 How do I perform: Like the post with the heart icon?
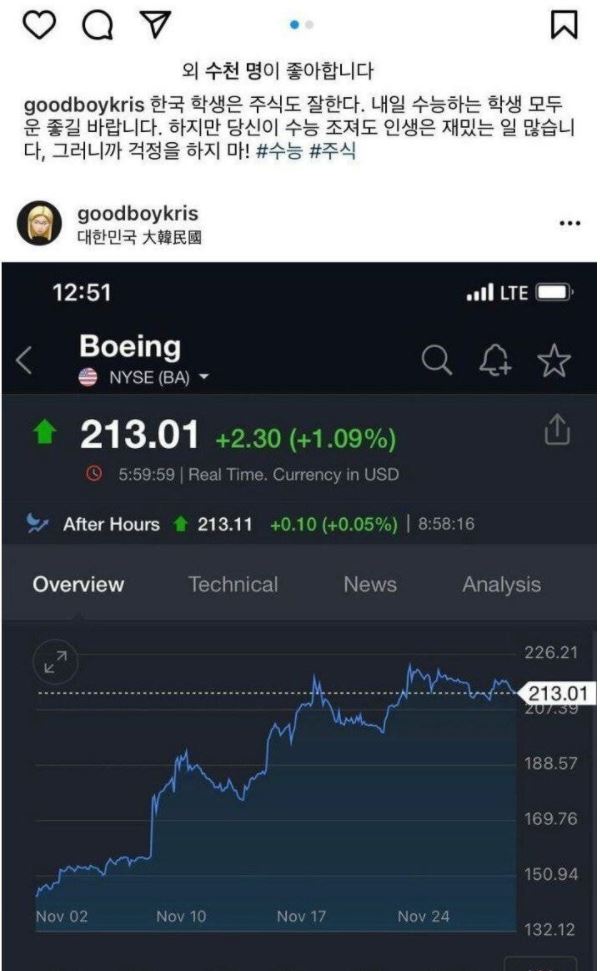(40, 27)
